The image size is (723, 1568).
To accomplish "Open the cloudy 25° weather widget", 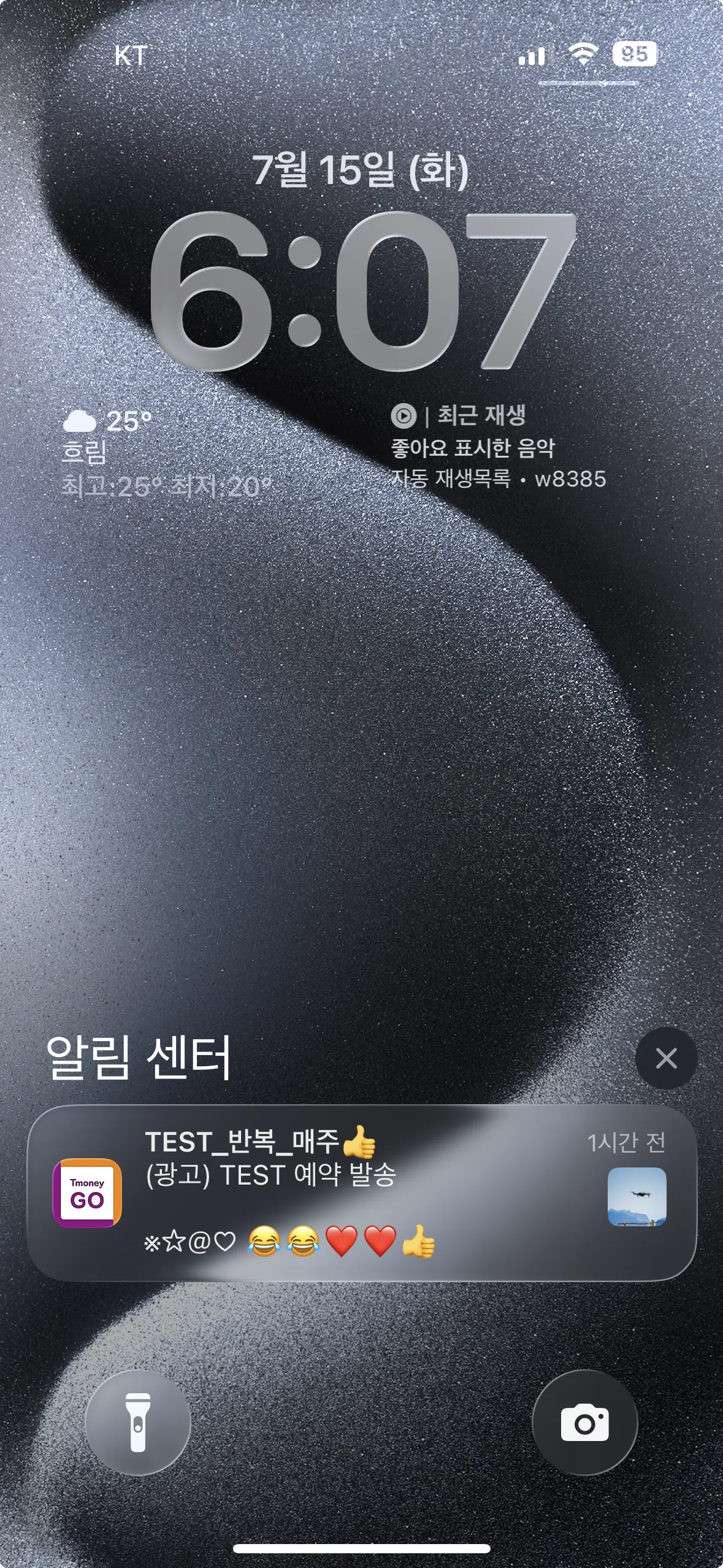I will click(167, 454).
